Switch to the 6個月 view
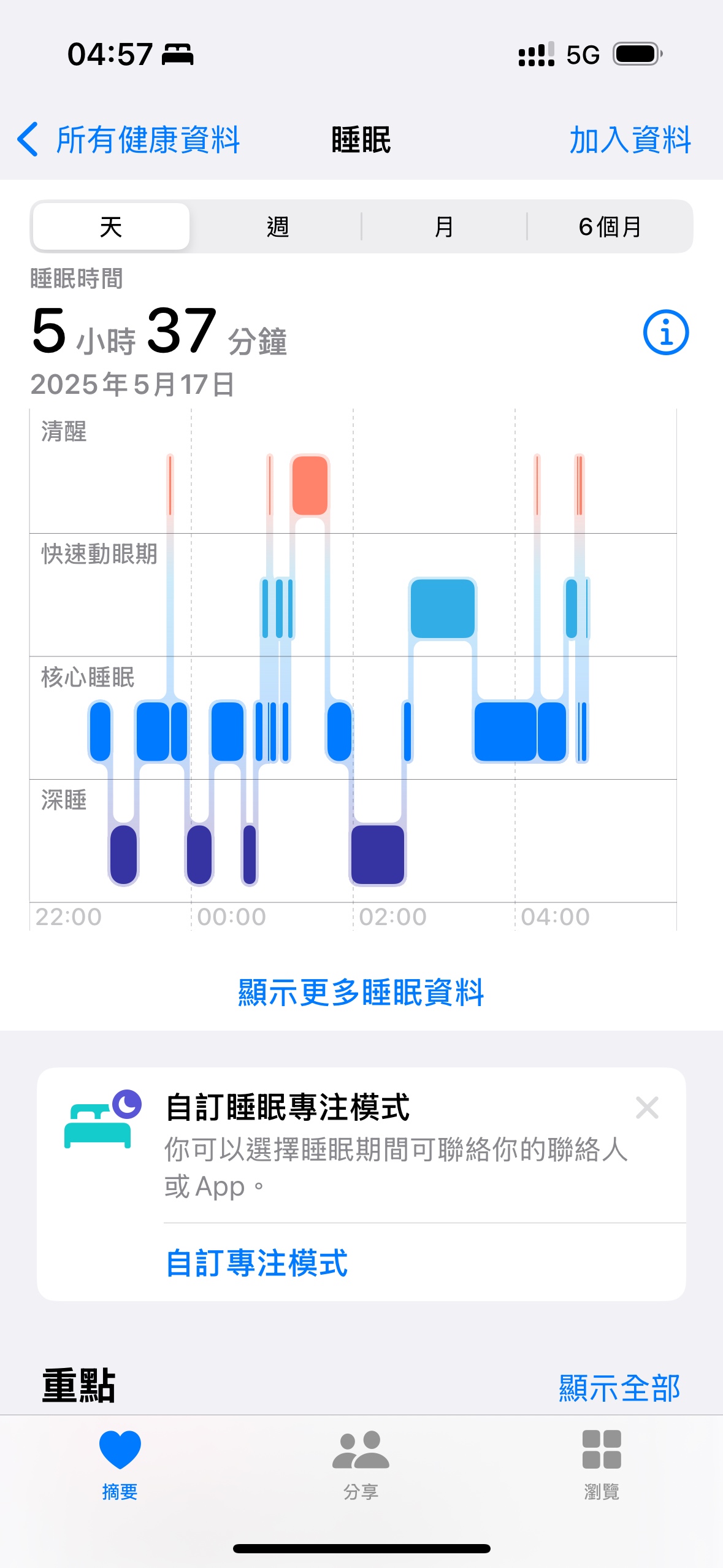Image resolution: width=723 pixels, height=1568 pixels. 610,227
